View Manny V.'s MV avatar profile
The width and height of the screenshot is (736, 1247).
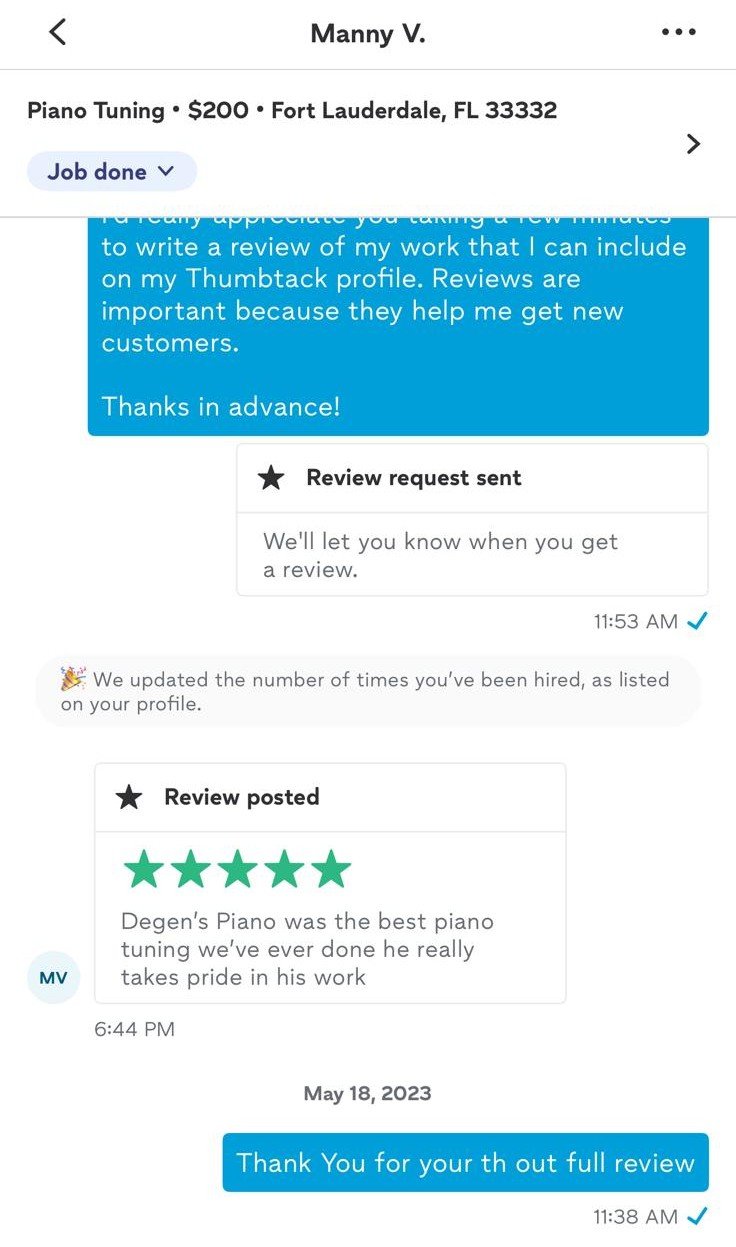click(53, 977)
